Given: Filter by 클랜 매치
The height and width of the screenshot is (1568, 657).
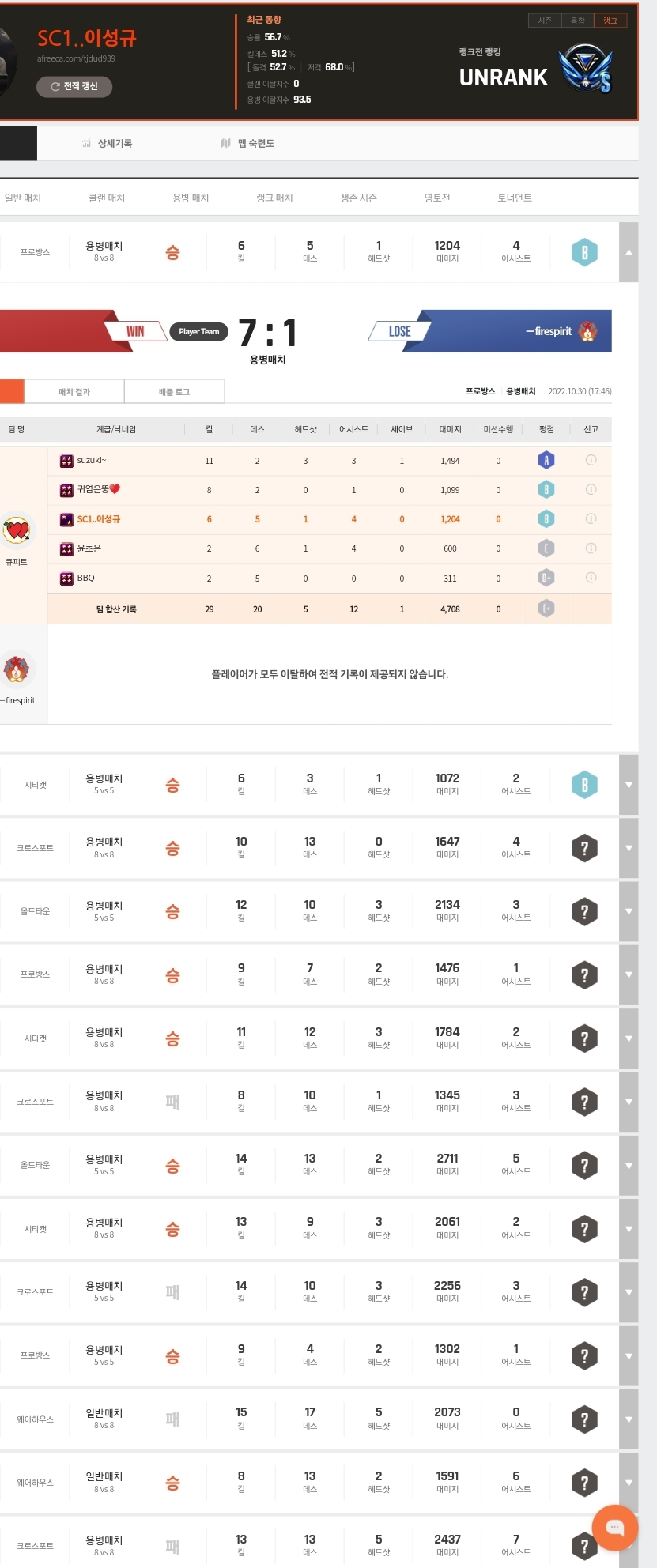Looking at the screenshot, I should 107,198.
